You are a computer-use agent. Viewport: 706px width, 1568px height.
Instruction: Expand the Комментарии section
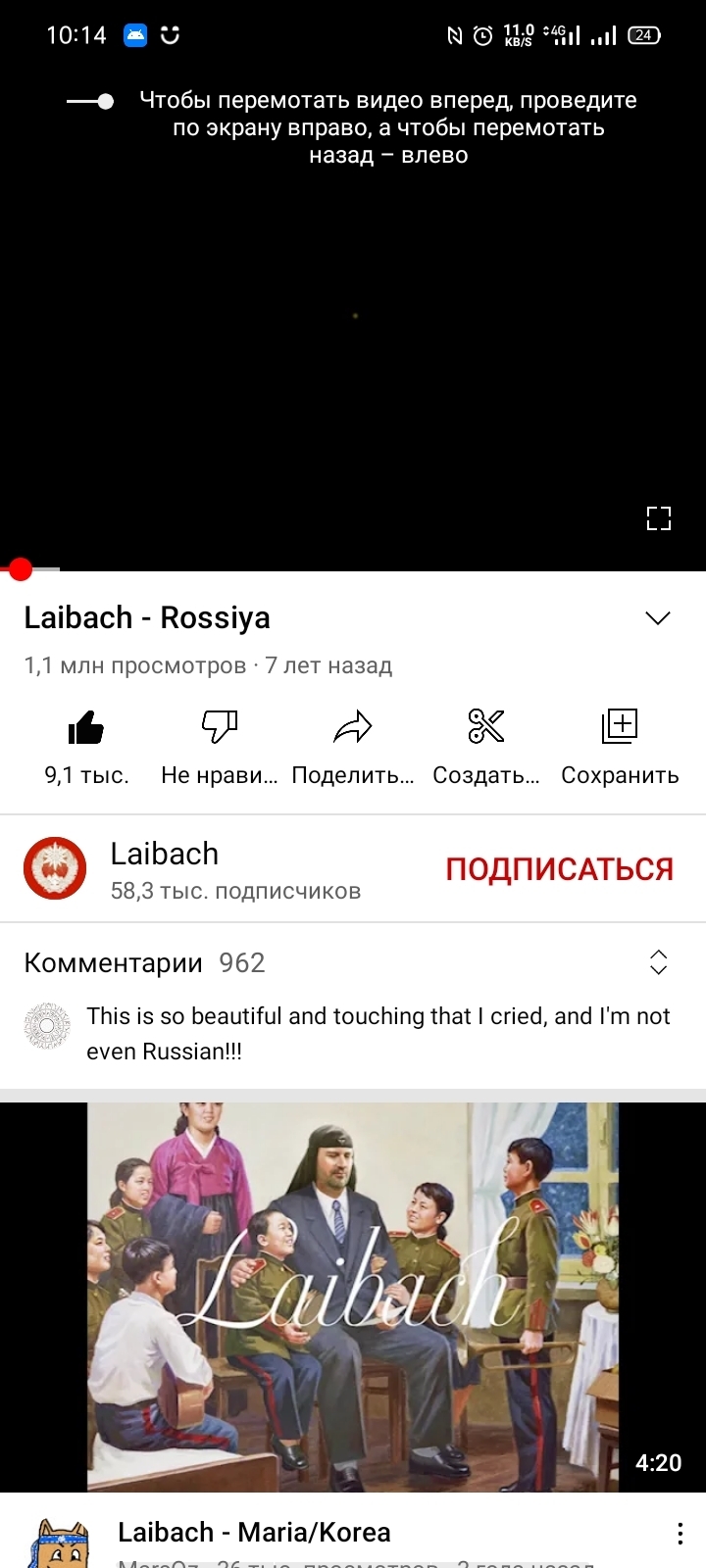coord(658,962)
